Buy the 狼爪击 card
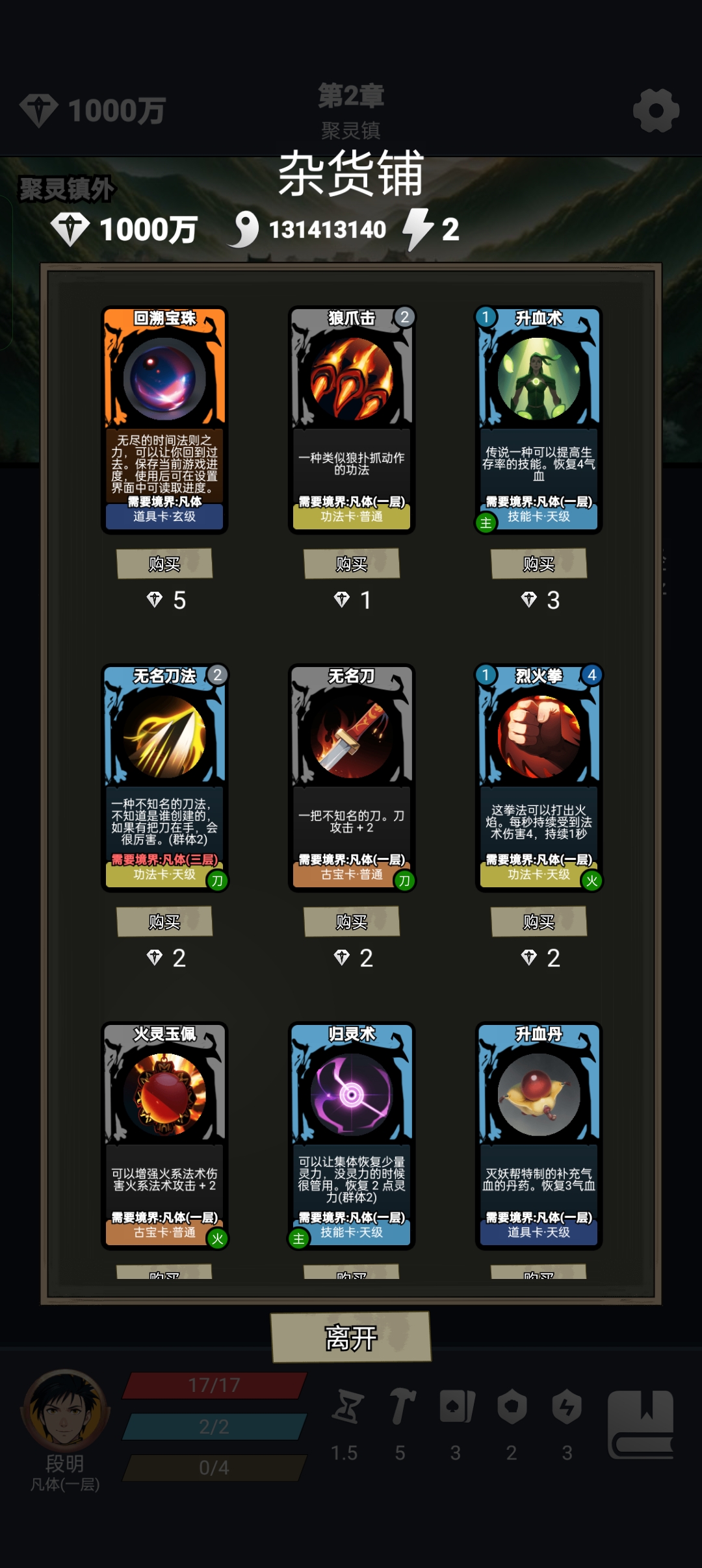The height and width of the screenshot is (1568, 702). (352, 564)
